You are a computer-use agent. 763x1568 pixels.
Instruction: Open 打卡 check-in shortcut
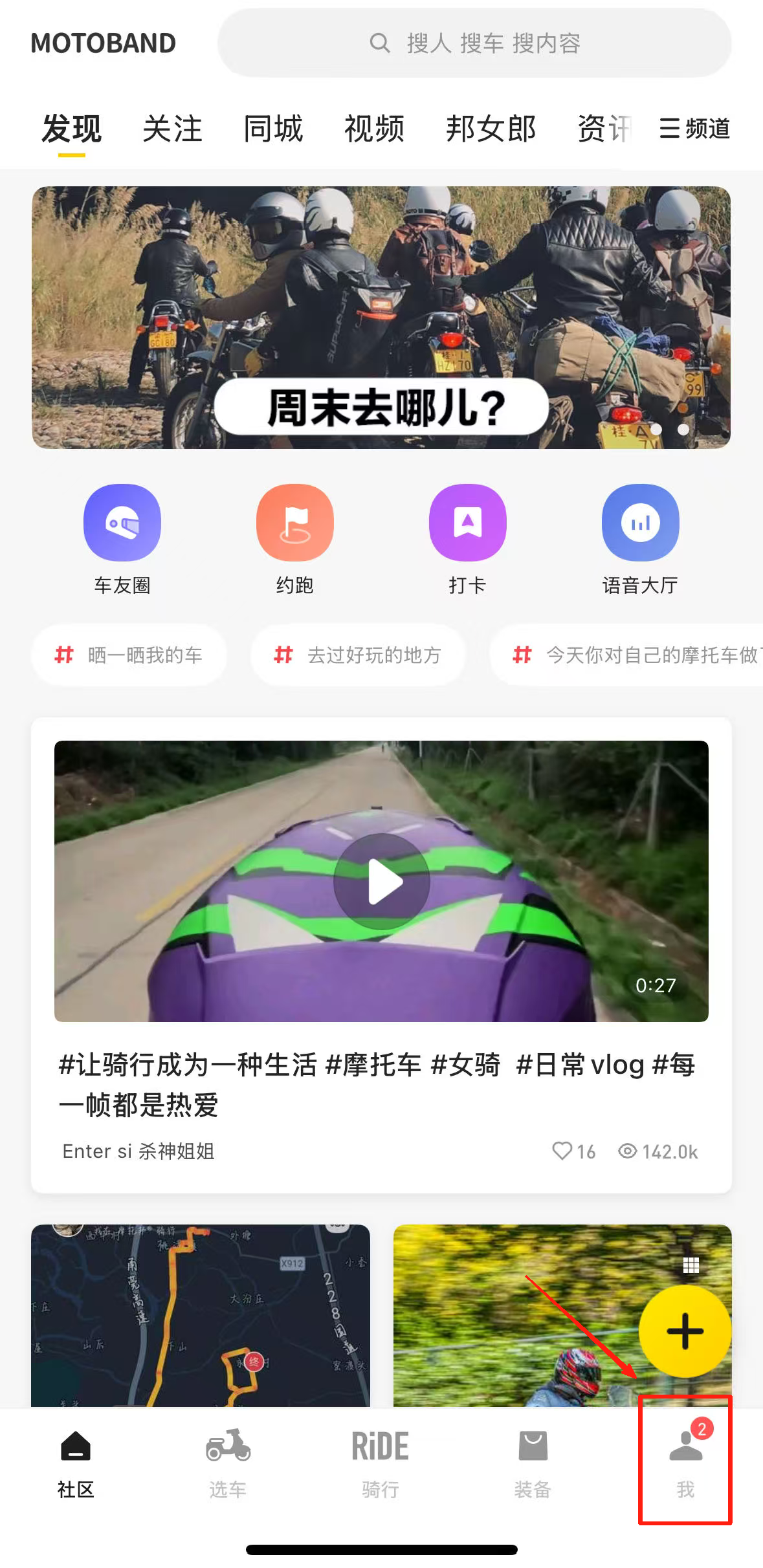(467, 523)
